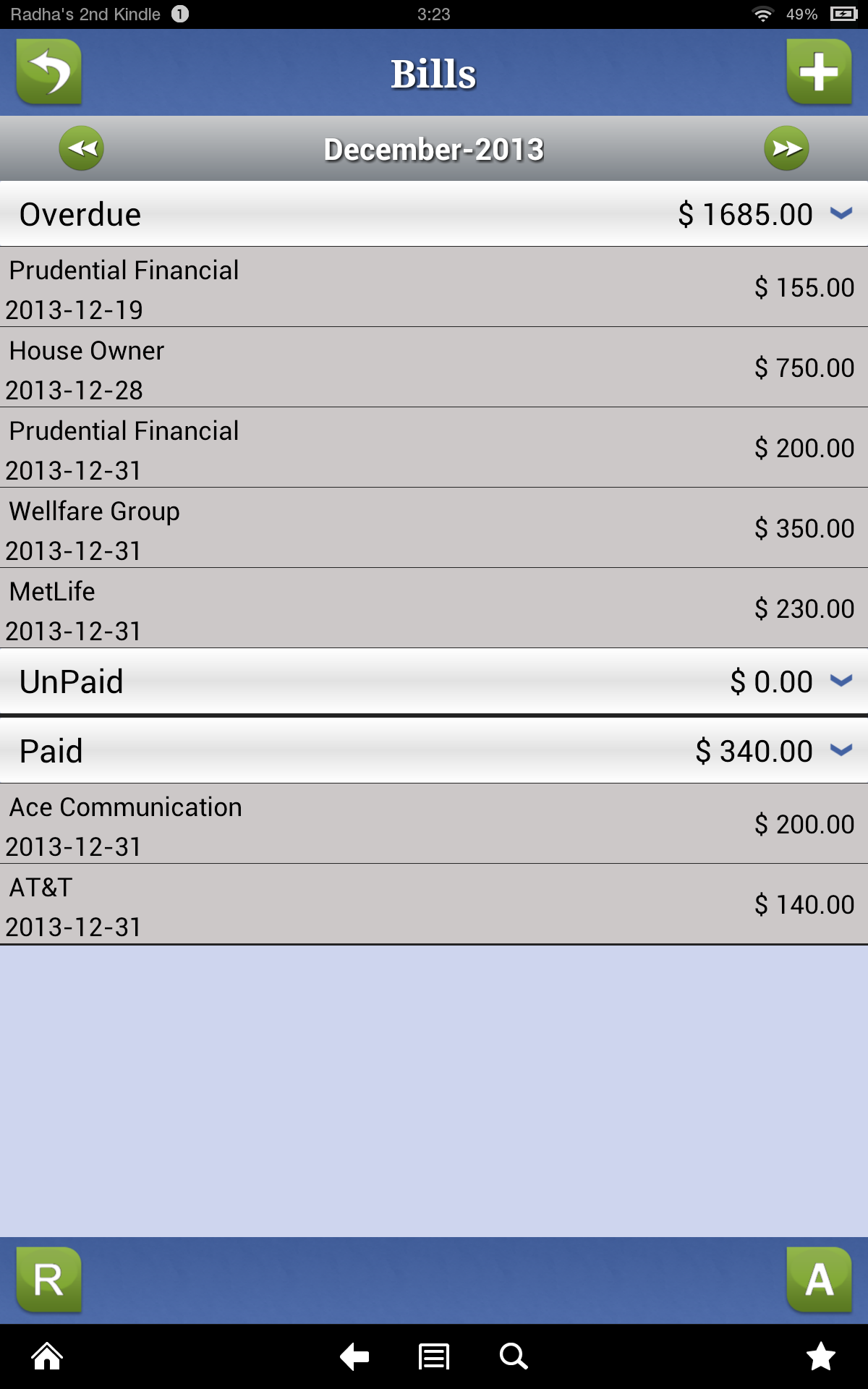Tap the Bills title in the header
Image resolution: width=868 pixels, height=1389 pixels.
pos(433,72)
